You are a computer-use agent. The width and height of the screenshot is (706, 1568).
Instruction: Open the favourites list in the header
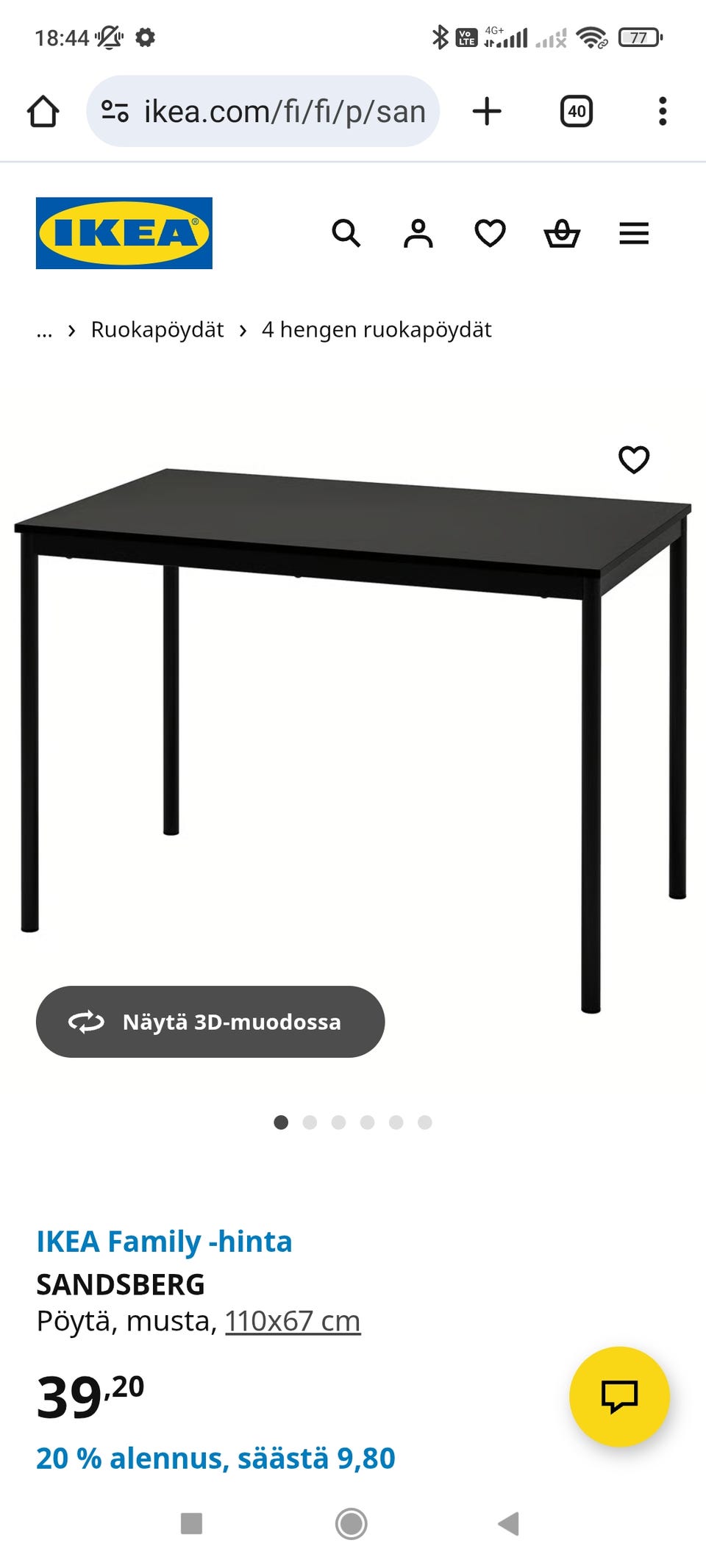490,234
